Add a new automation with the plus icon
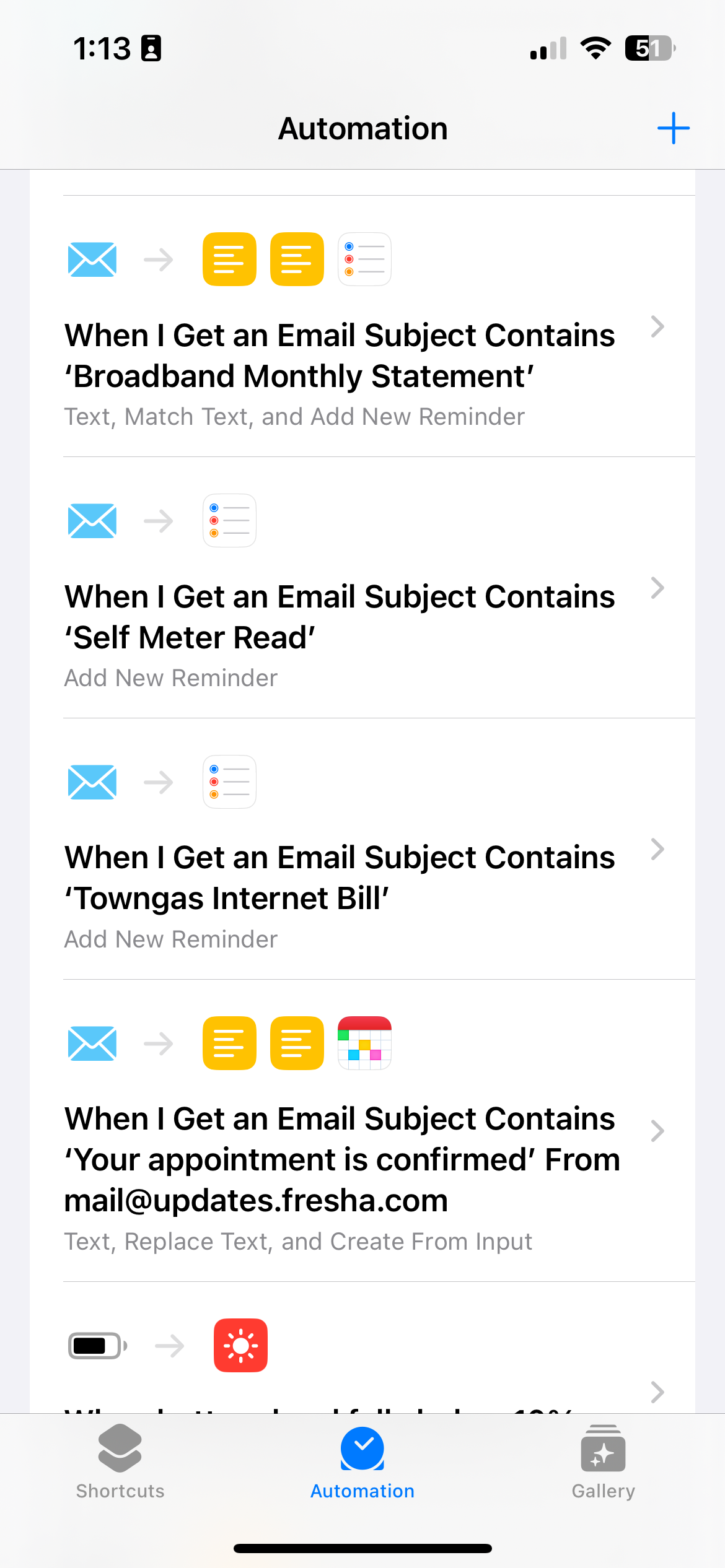725x1568 pixels. [673, 129]
